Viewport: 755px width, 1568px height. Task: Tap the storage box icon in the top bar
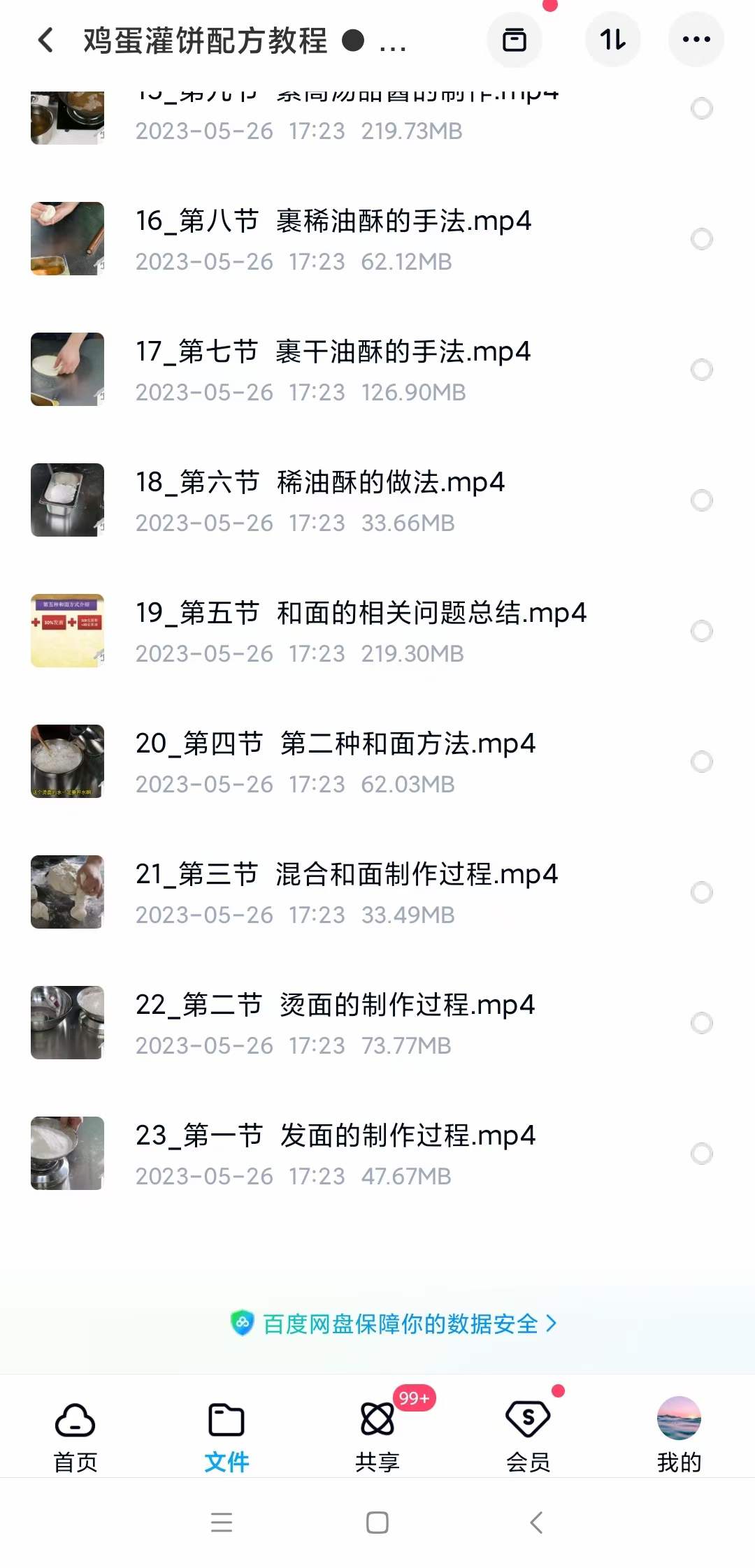point(515,40)
